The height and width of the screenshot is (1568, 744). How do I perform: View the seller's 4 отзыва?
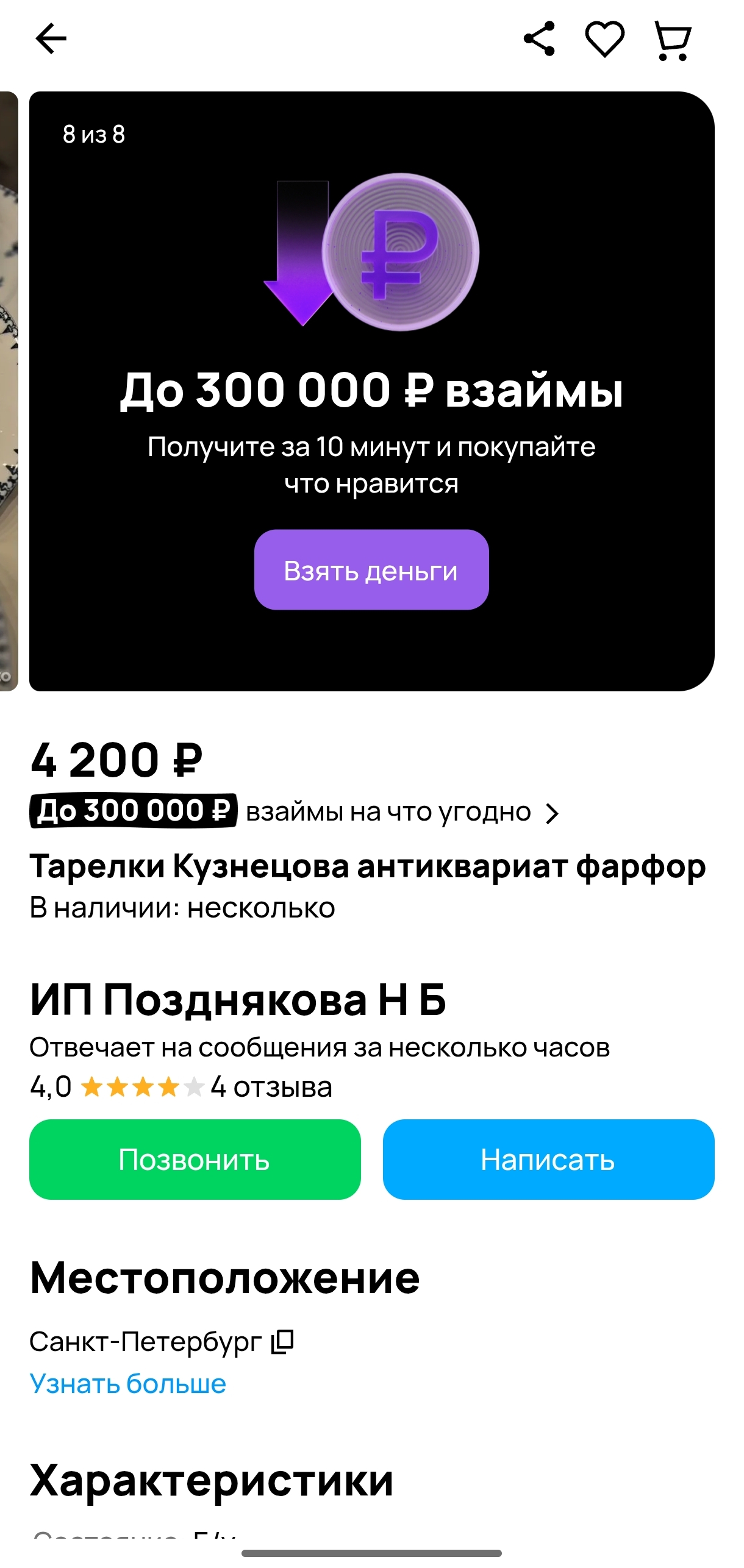point(271,1087)
